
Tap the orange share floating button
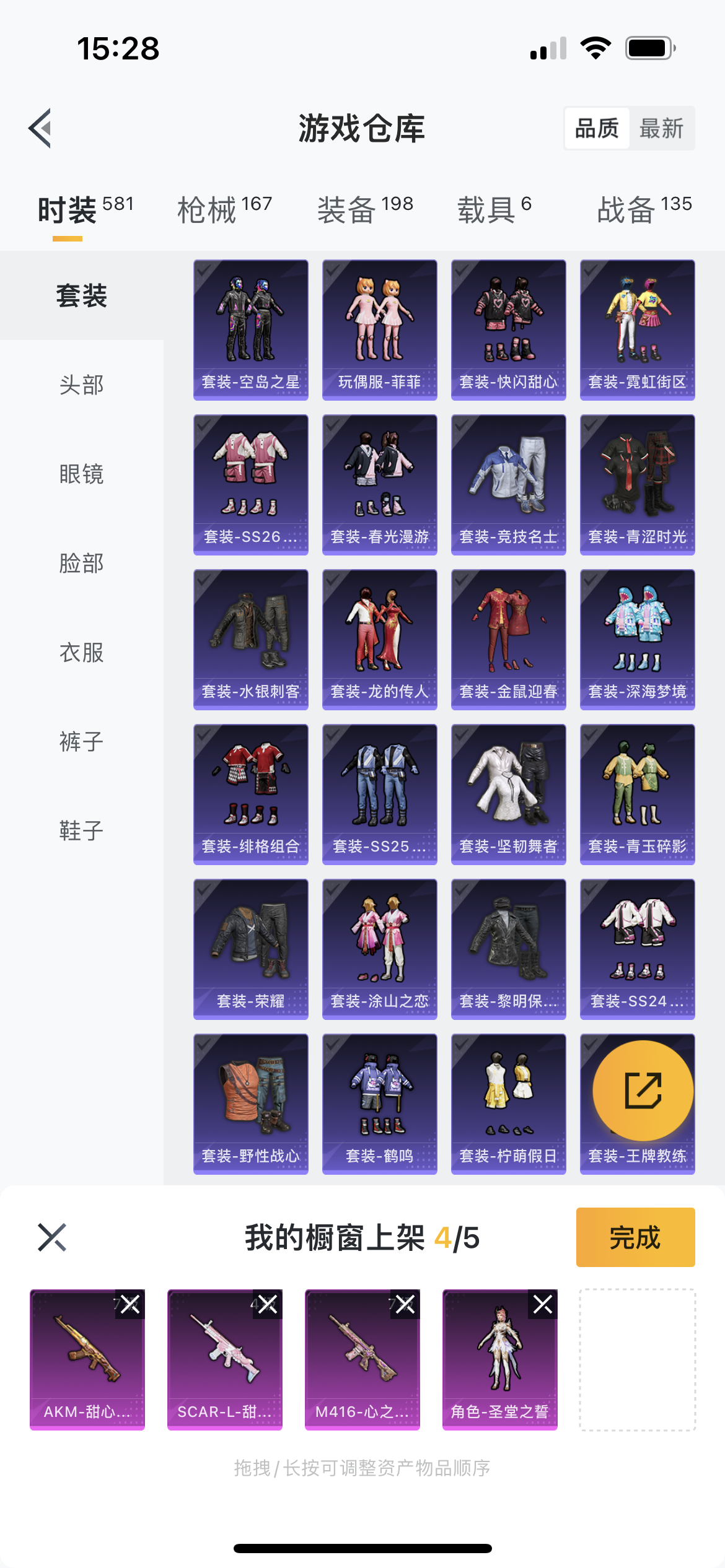pos(643,1091)
